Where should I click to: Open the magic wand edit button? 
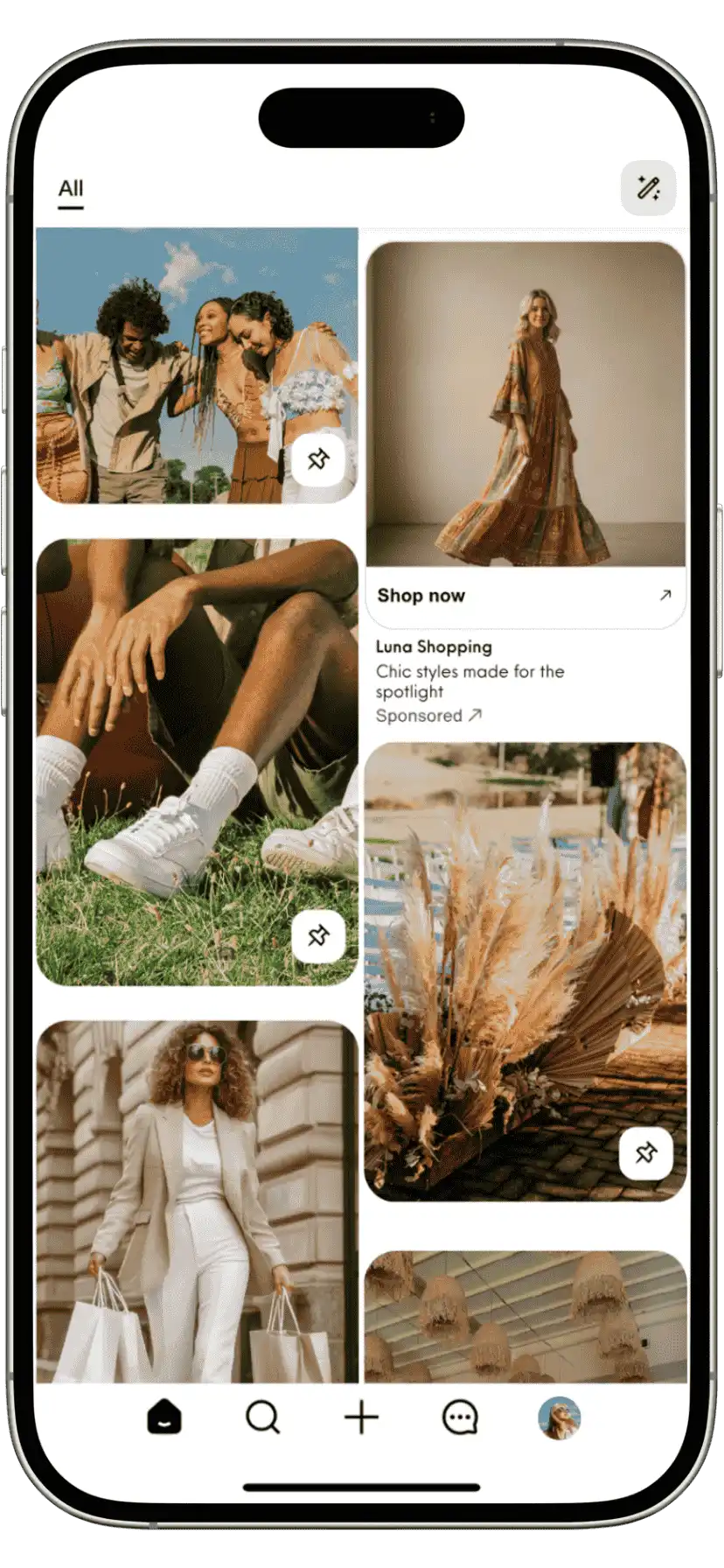648,188
